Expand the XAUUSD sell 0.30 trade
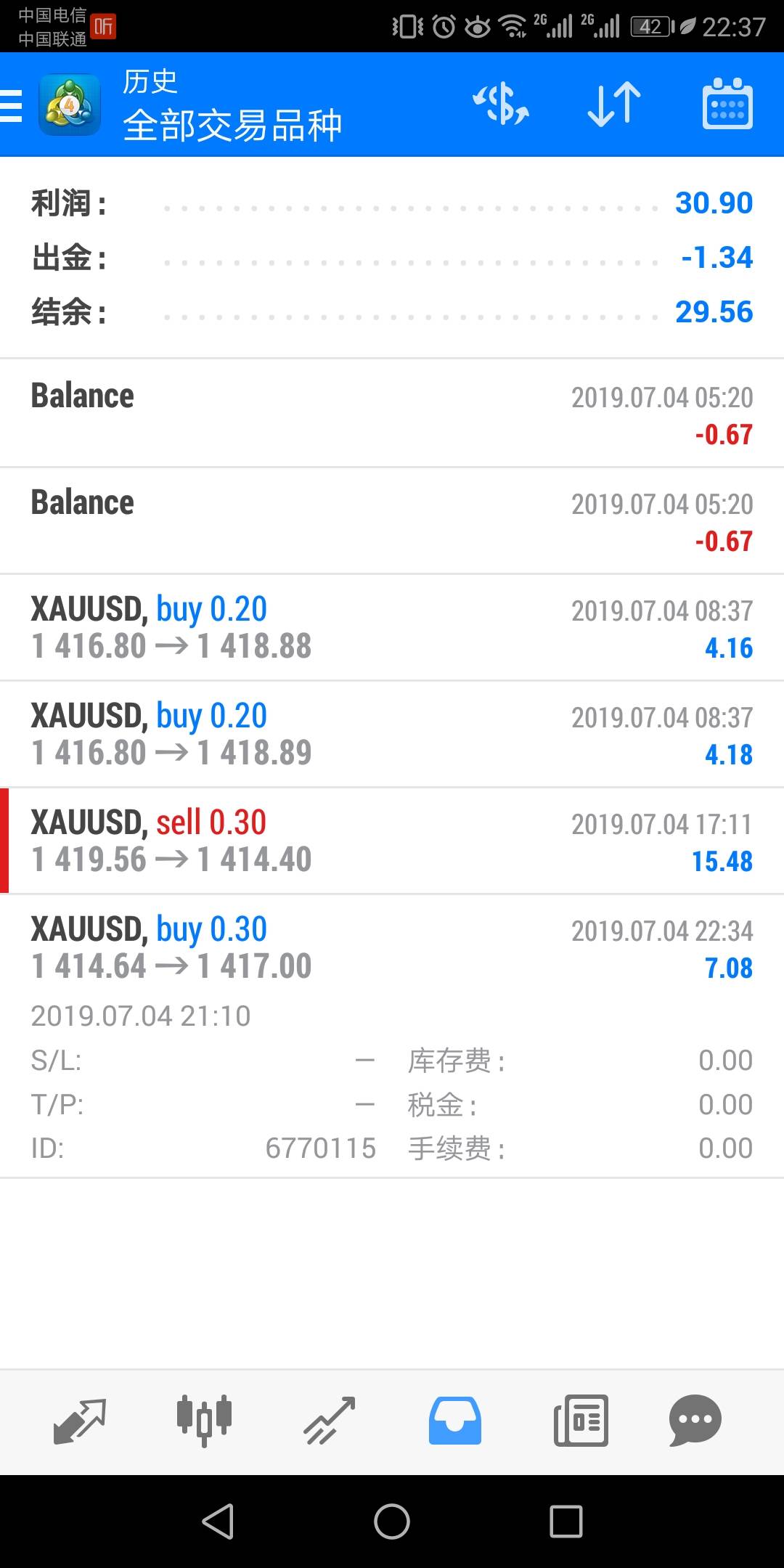The image size is (784, 1568). click(392, 841)
